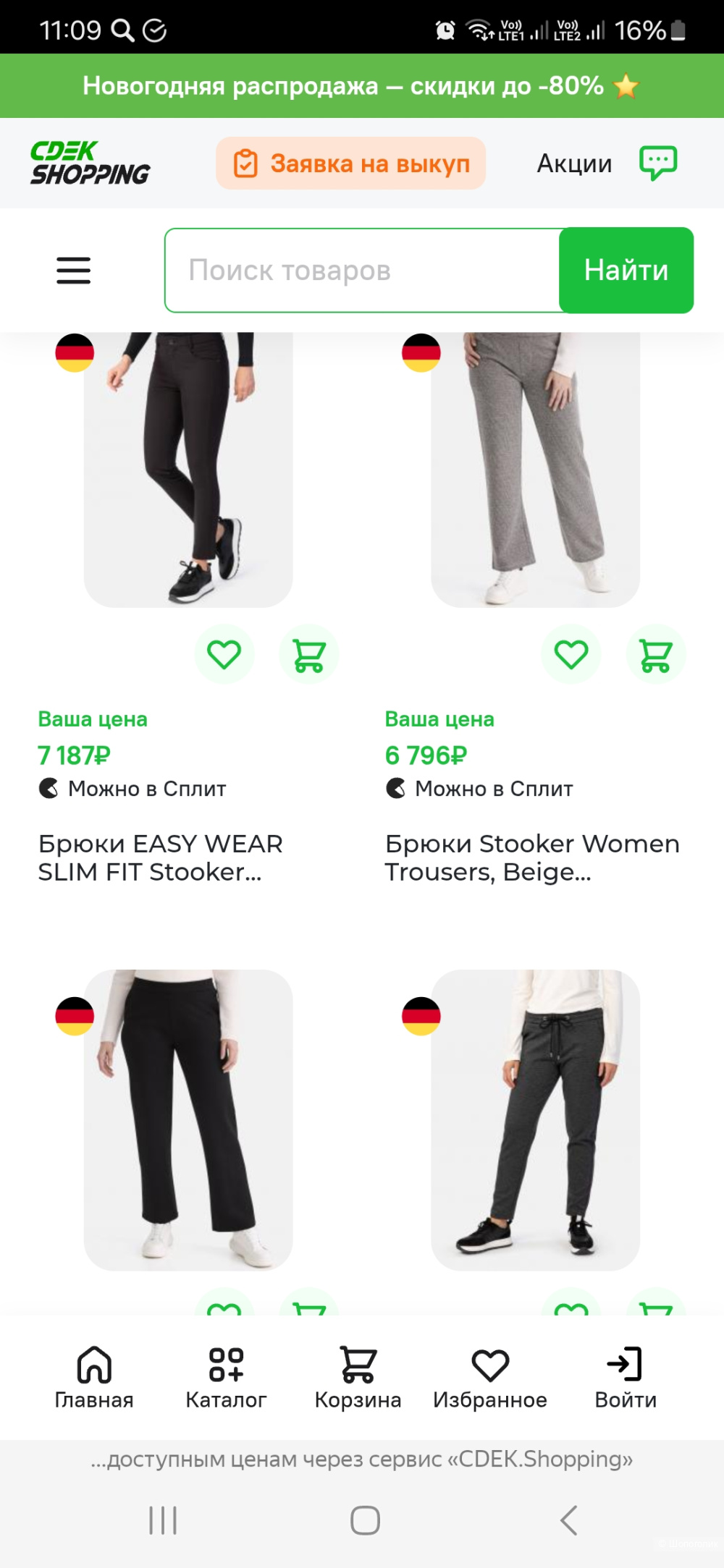724x1568 pixels.
Task: View the dark gray drawstring trousers card
Action: [535, 1119]
